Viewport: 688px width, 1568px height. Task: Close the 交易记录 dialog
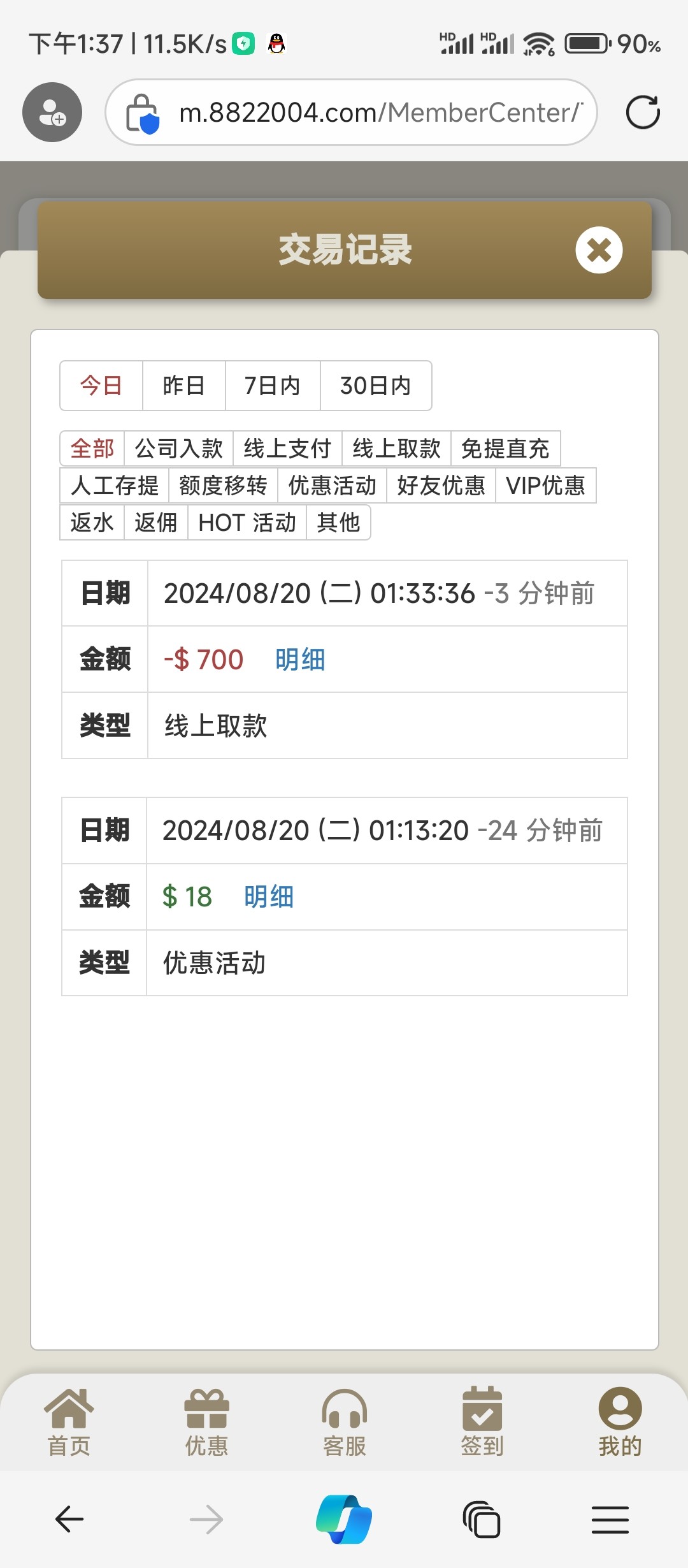599,250
